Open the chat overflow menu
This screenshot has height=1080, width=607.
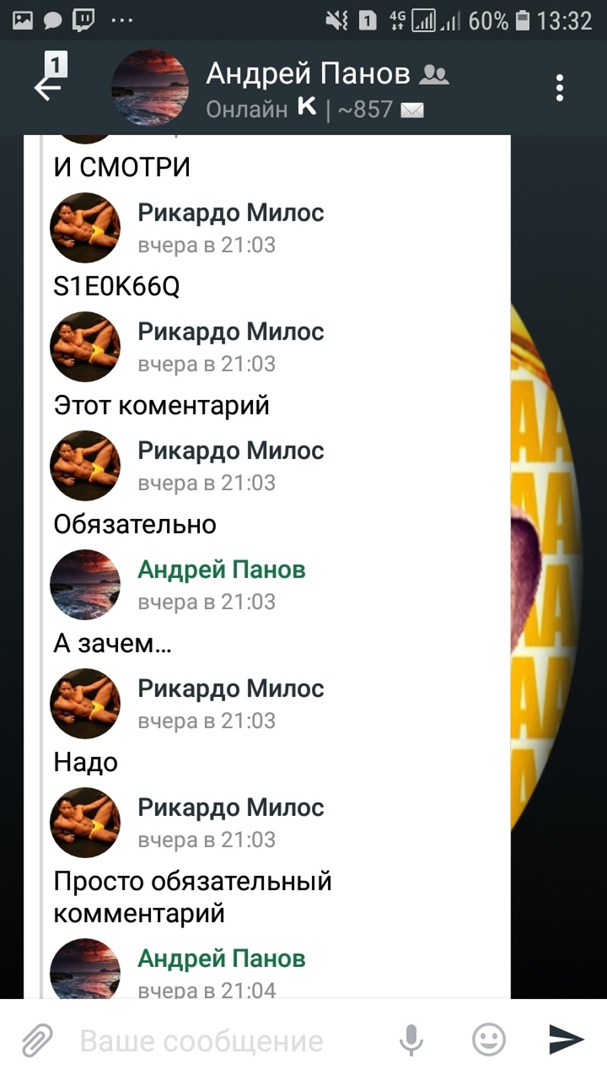pyautogui.click(x=560, y=88)
